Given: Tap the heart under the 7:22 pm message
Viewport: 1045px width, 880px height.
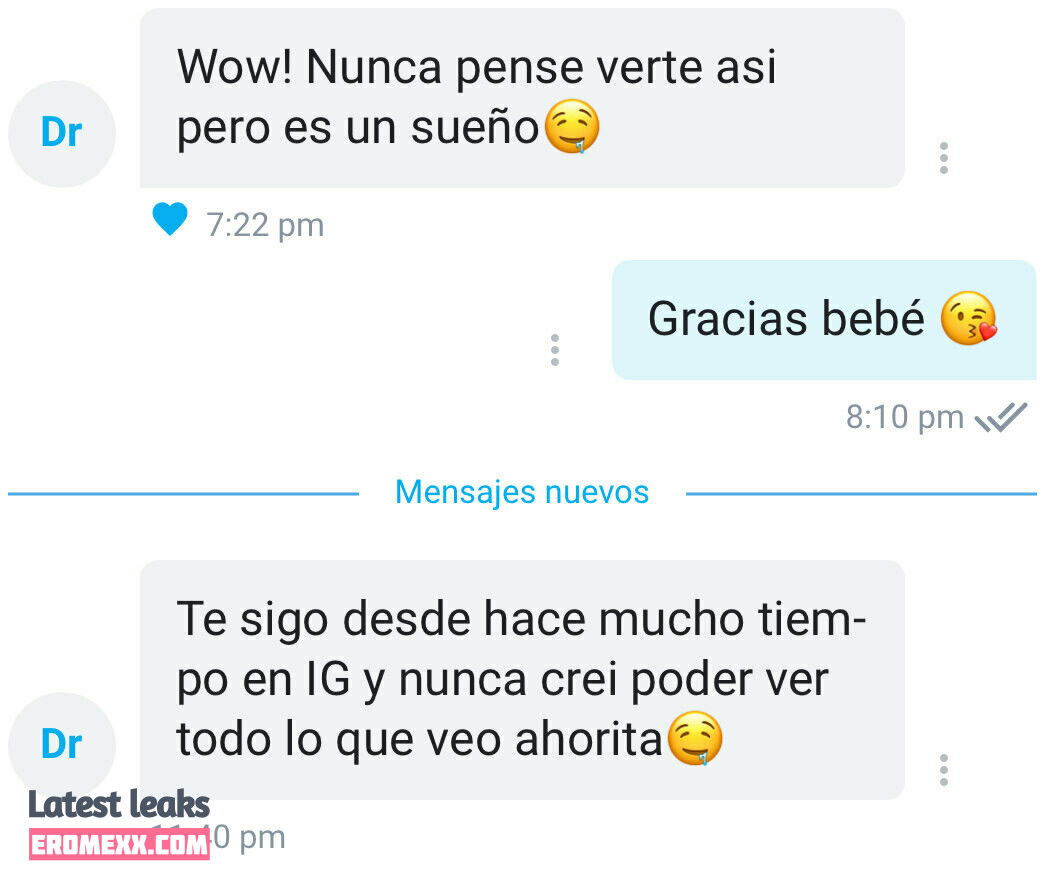Looking at the screenshot, I should [170, 220].
